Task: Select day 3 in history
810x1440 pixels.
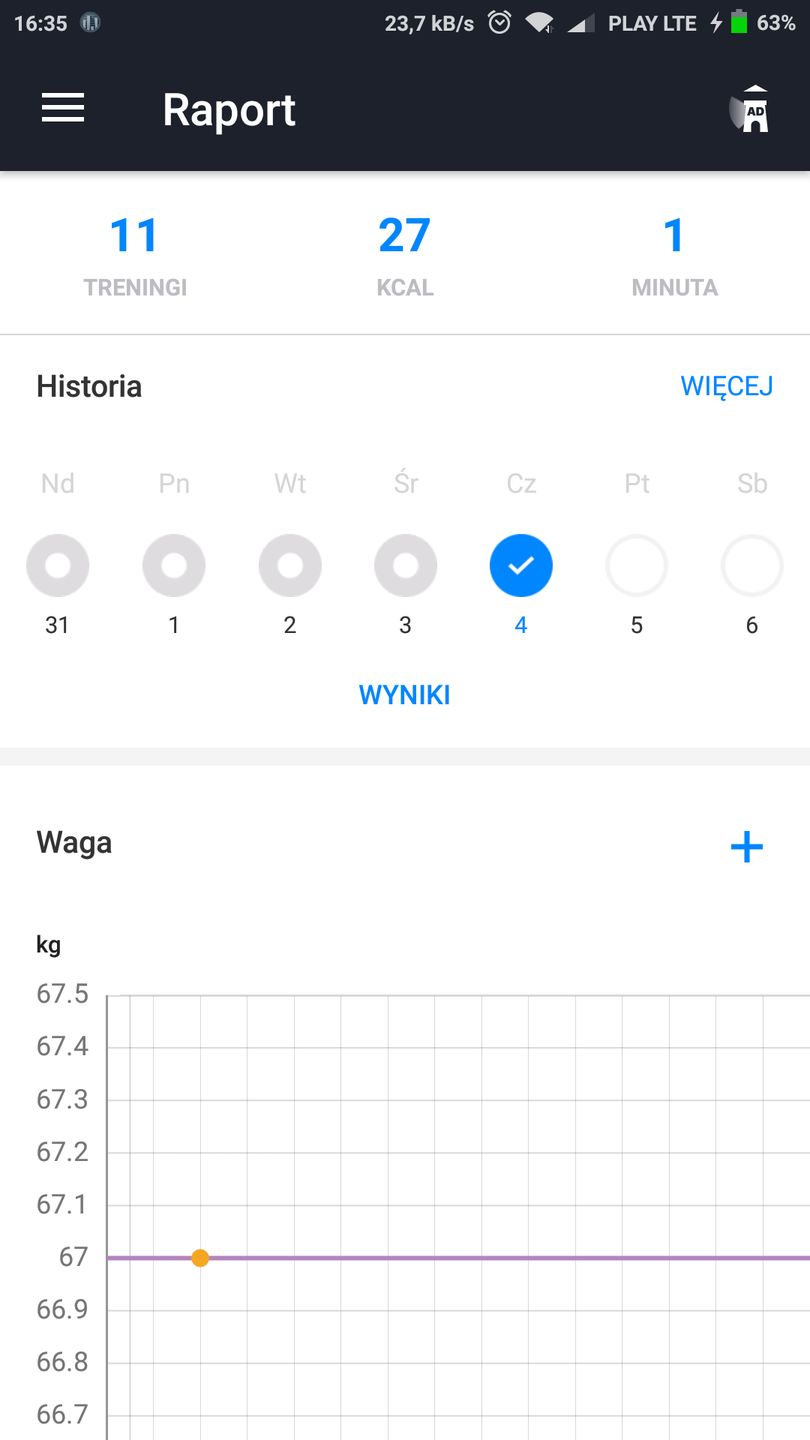Action: click(x=405, y=566)
